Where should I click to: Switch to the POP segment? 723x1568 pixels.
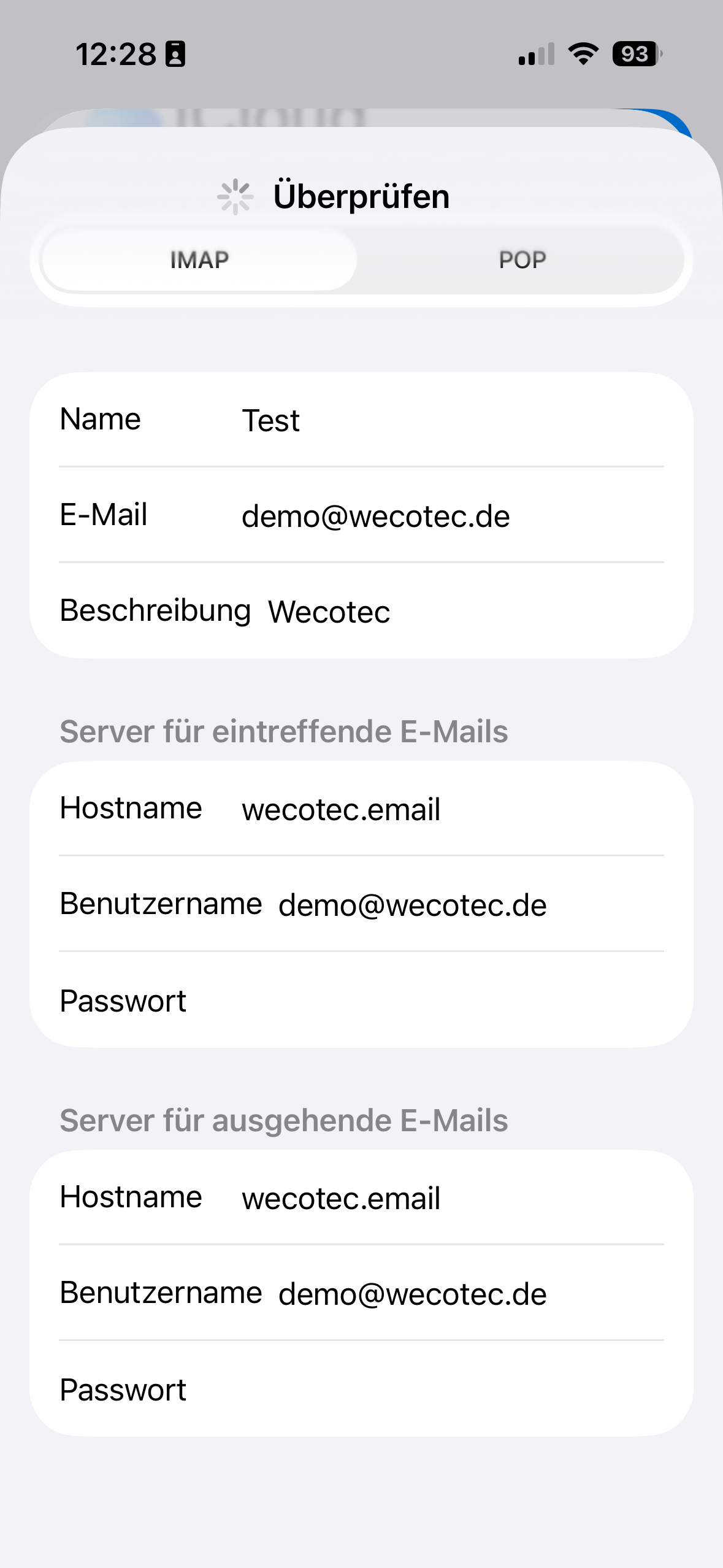(x=522, y=260)
